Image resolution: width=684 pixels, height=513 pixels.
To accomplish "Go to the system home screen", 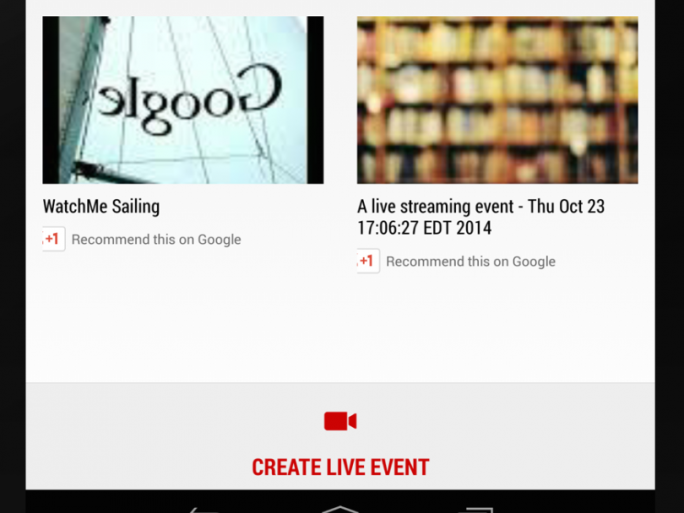I will 340,509.
